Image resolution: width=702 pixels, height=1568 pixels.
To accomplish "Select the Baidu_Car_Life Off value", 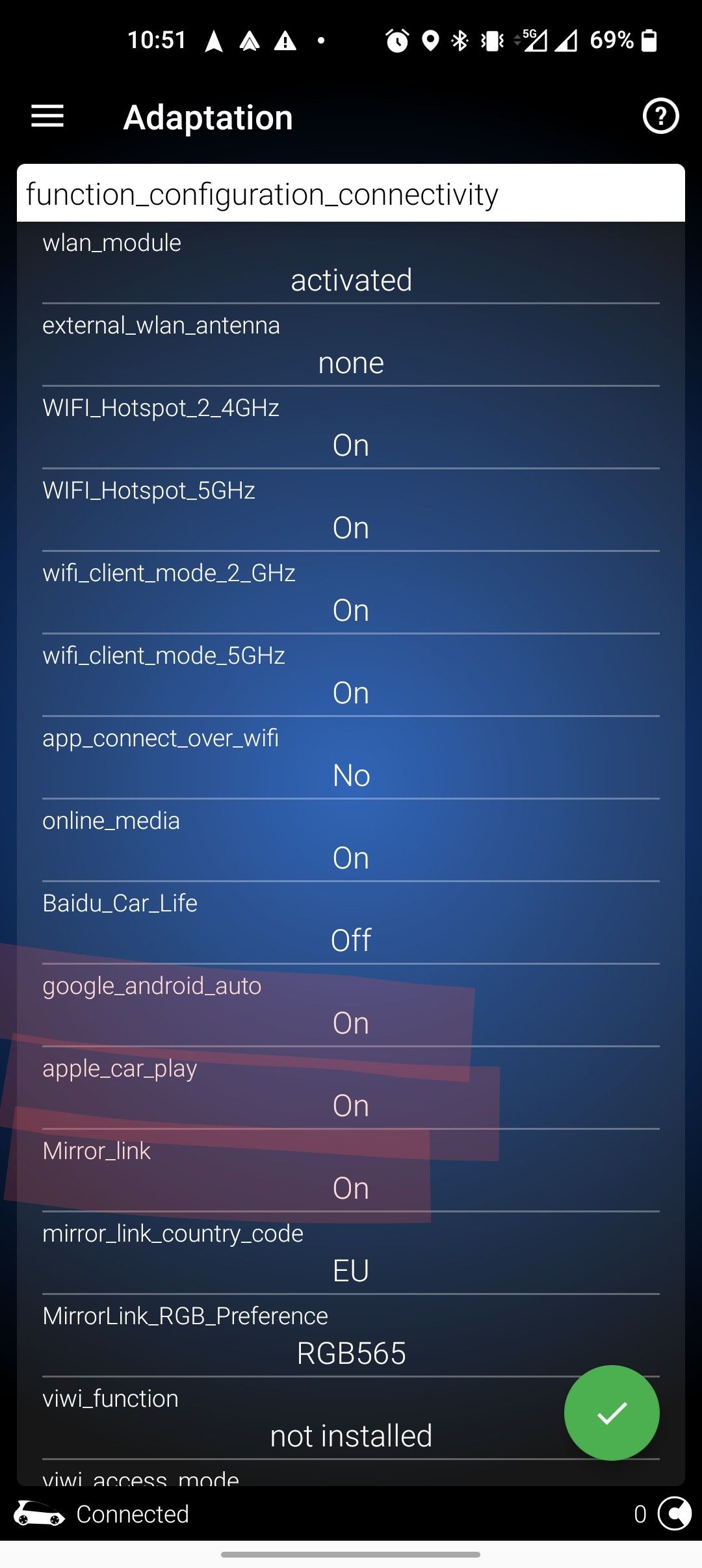I will coord(351,941).
